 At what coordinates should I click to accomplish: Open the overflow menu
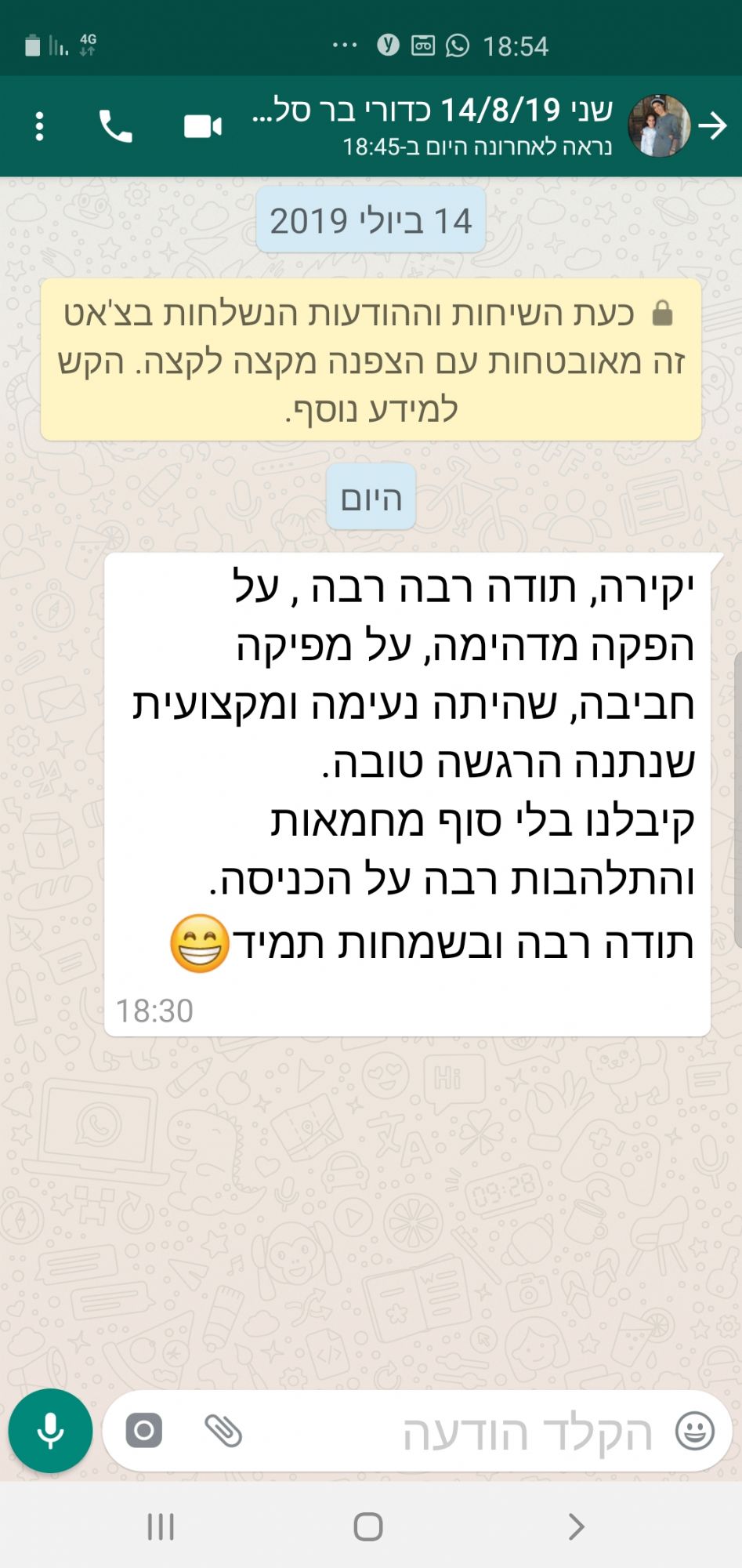click(x=39, y=126)
